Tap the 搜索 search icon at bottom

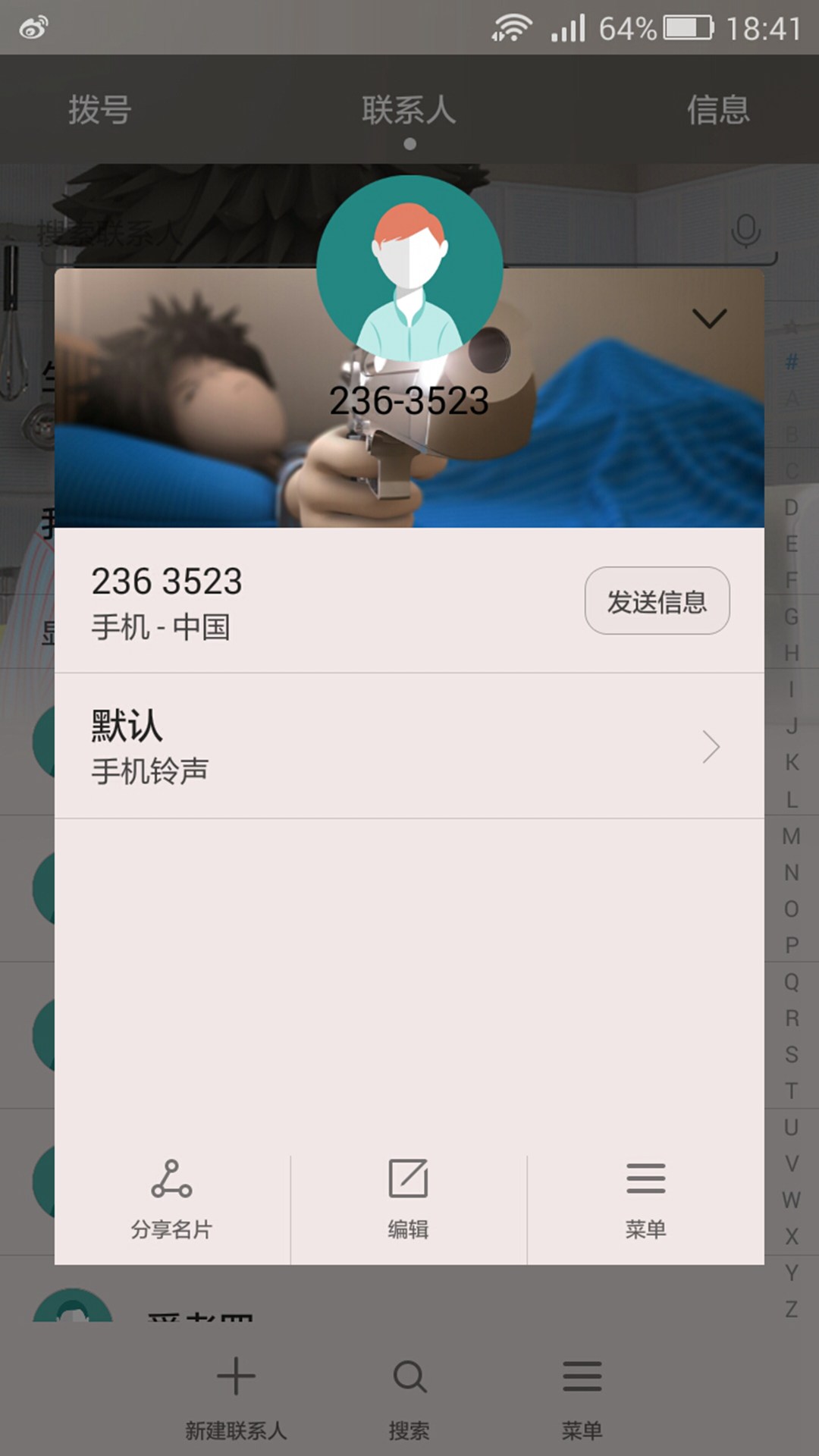click(409, 1380)
